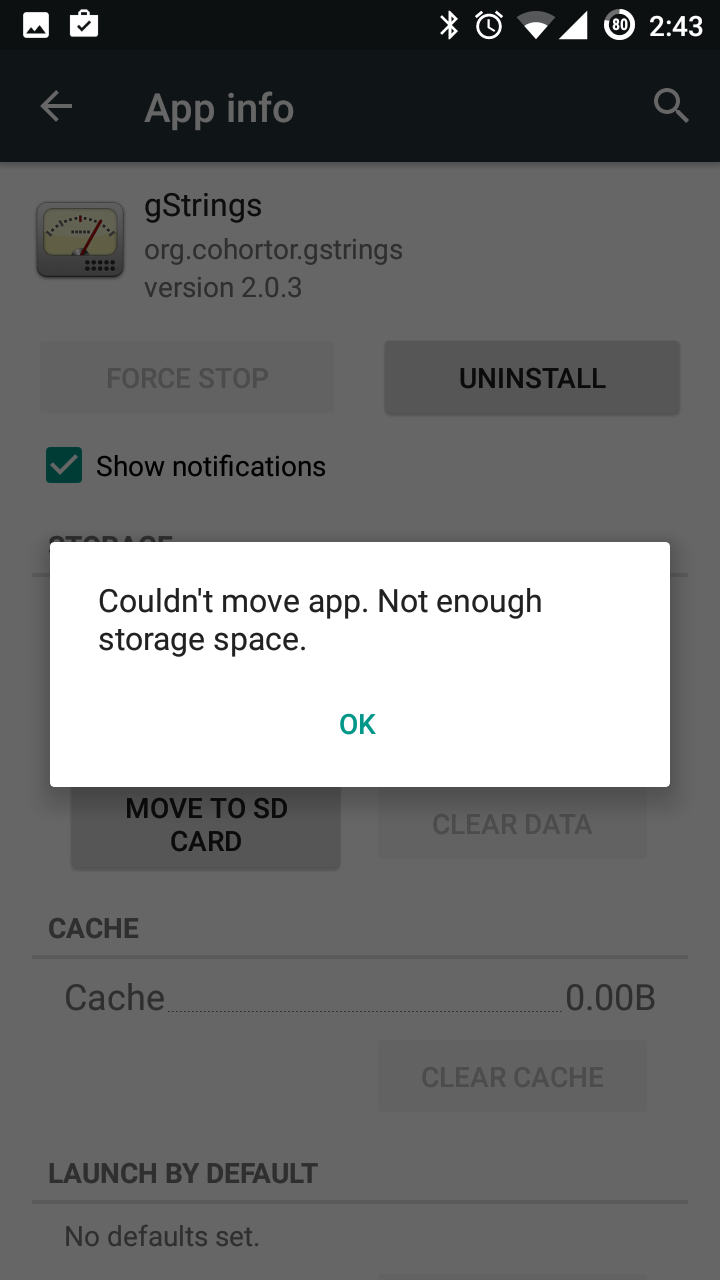720x1280 pixels.
Task: Open search in App info
Action: tap(671, 106)
